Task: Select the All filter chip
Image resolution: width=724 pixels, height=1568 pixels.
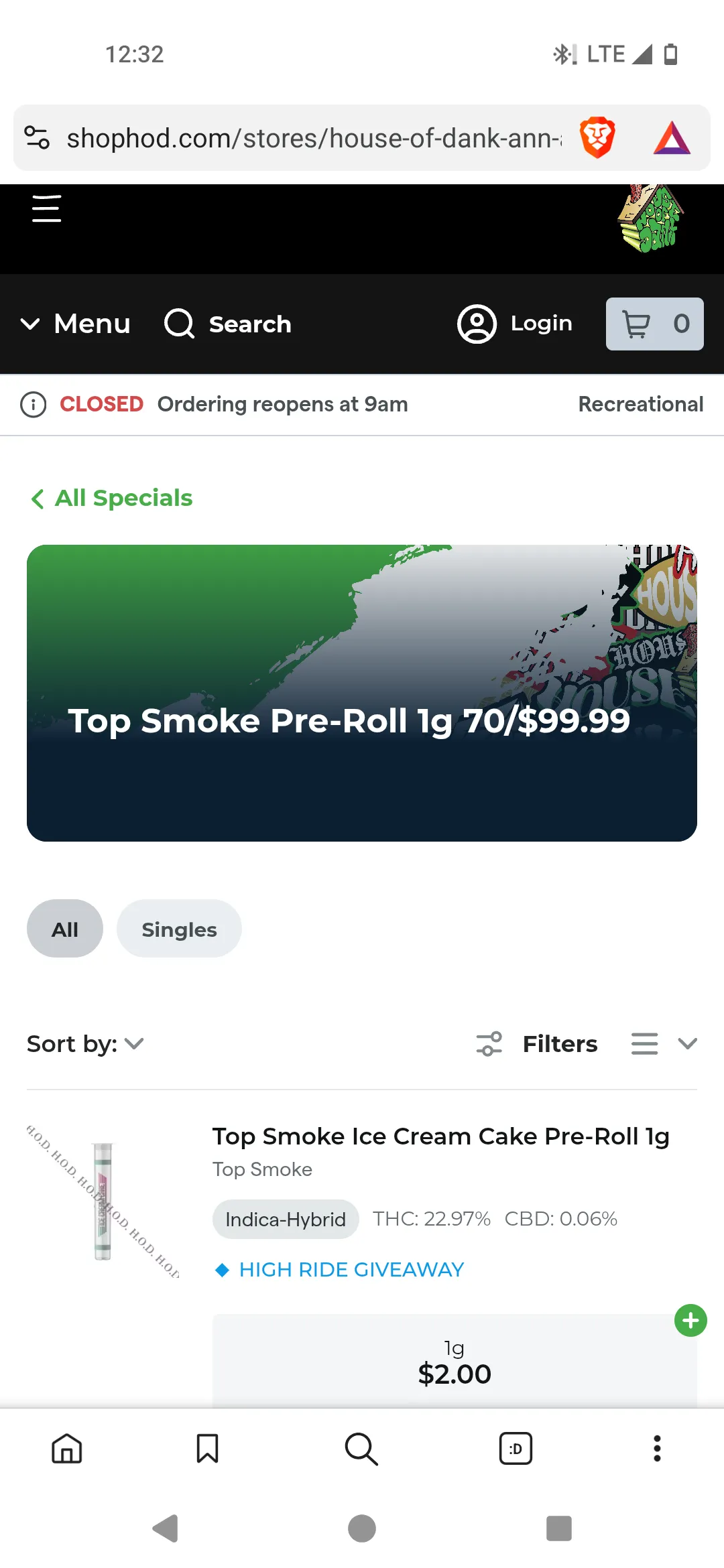Action: click(x=65, y=929)
